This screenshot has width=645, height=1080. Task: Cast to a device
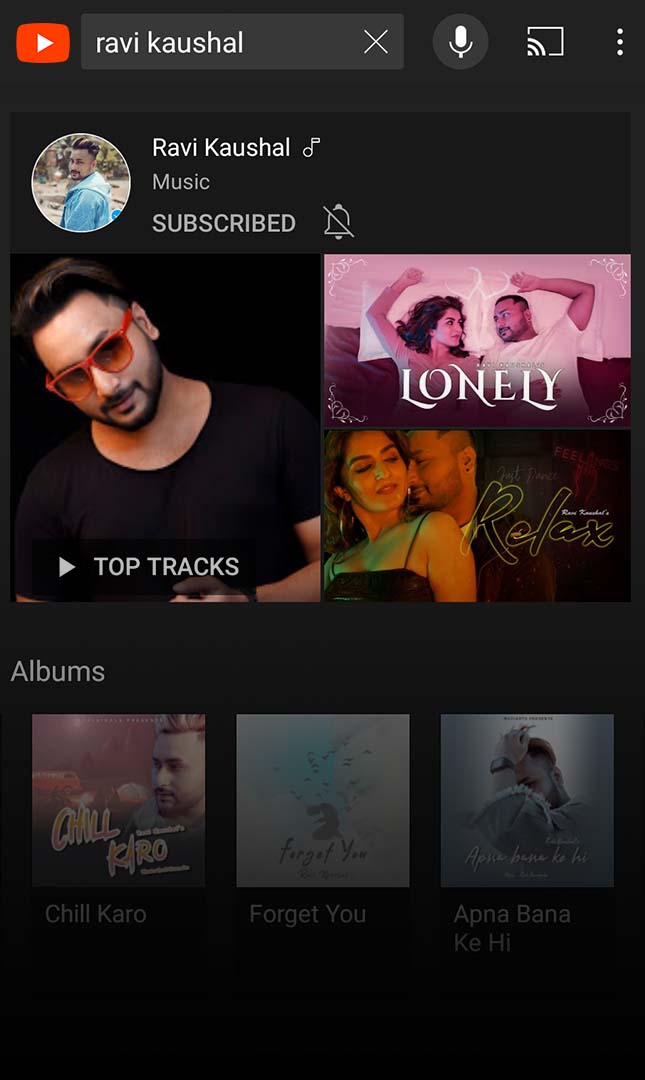click(545, 42)
